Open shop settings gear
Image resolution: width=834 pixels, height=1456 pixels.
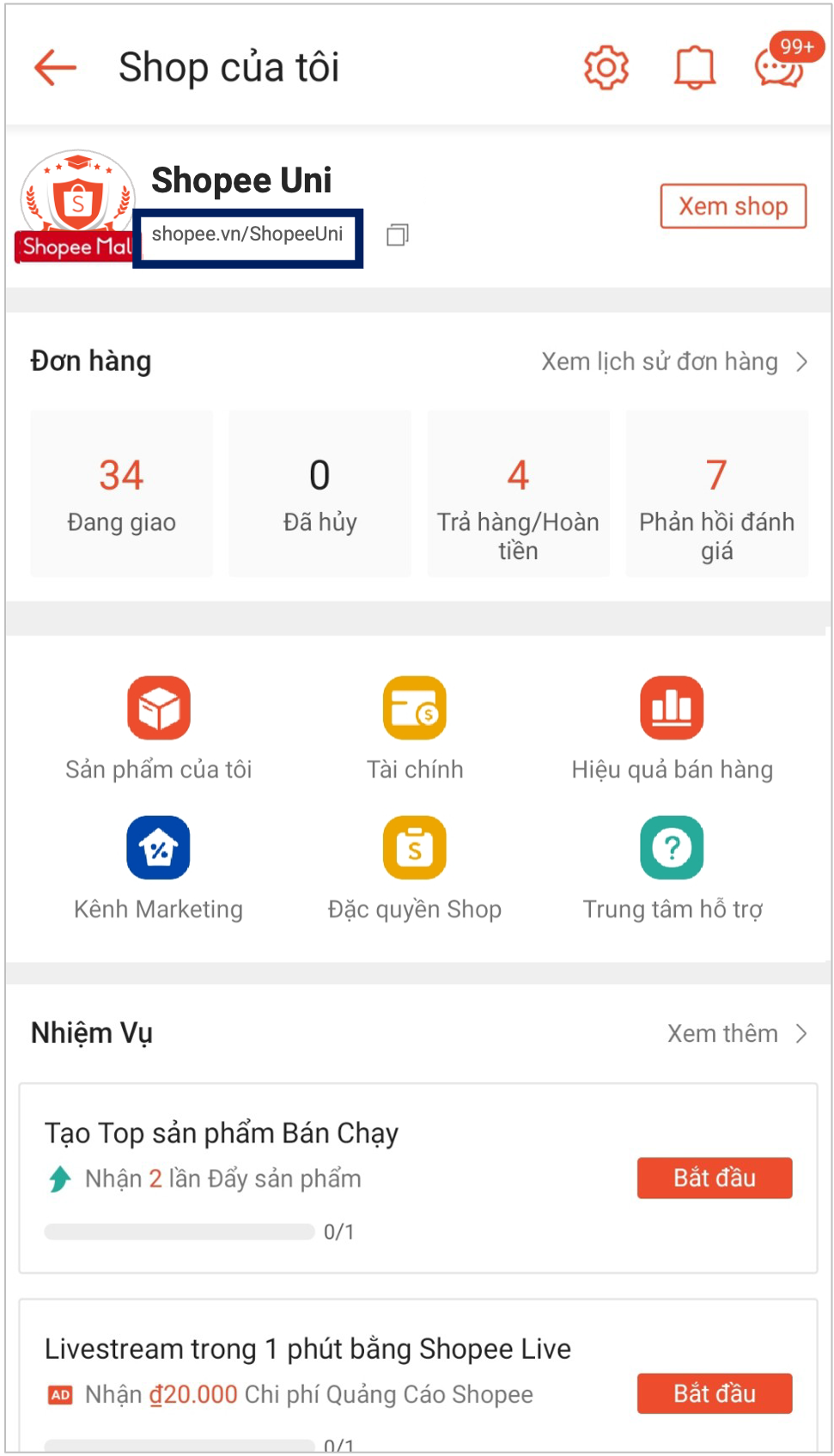point(606,67)
